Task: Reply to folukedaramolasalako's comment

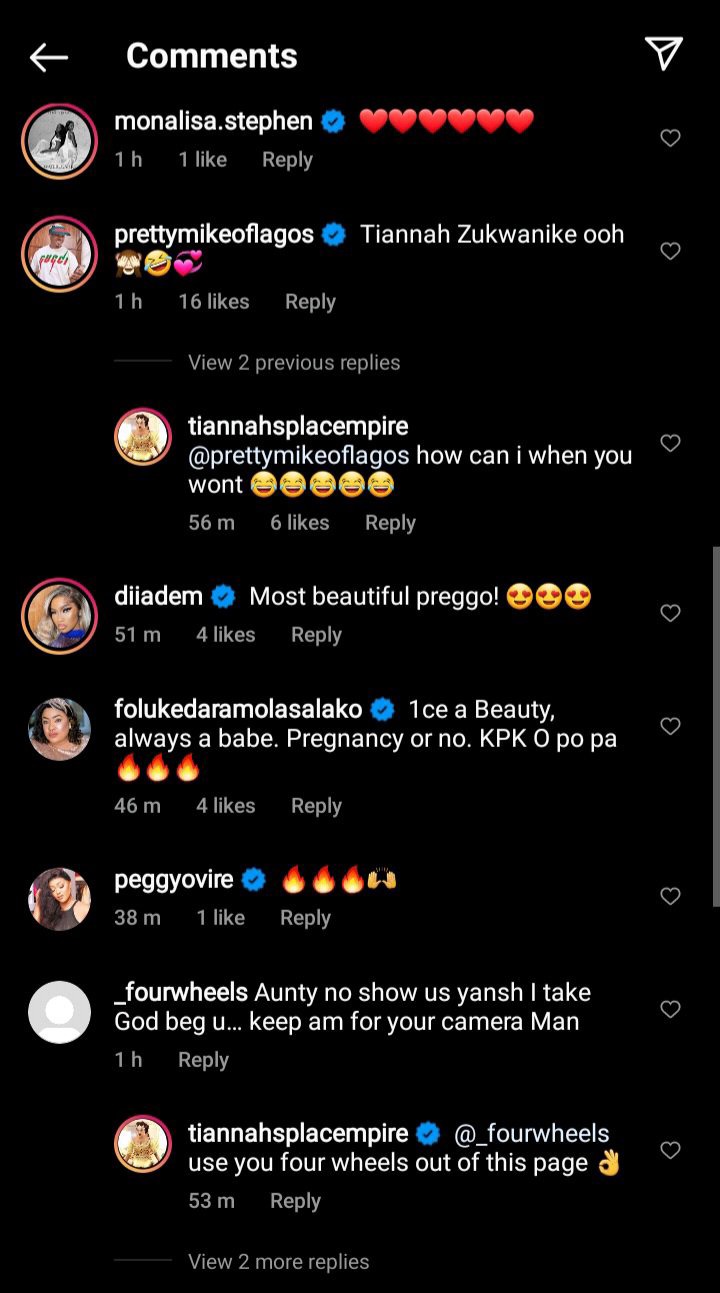Action: point(316,806)
